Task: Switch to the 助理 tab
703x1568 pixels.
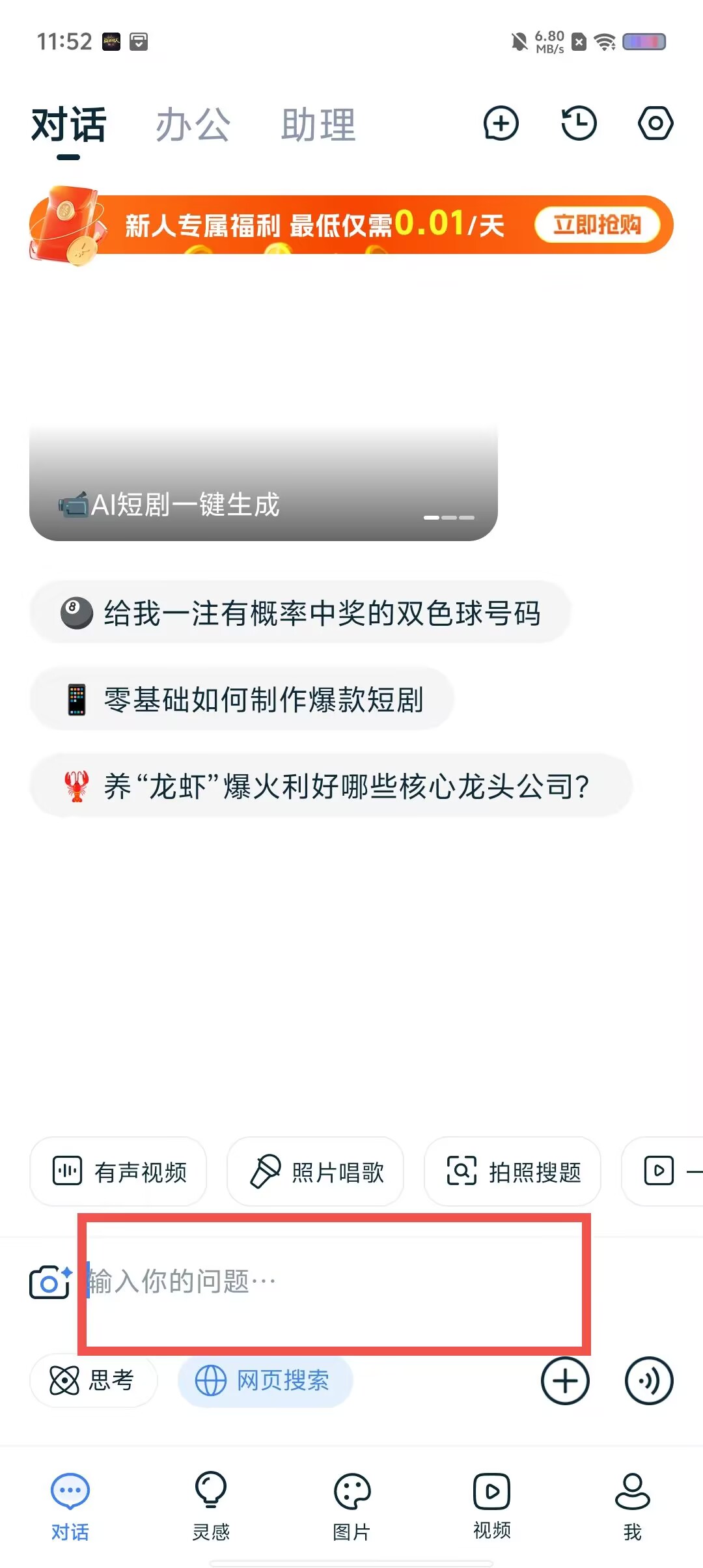Action: click(x=318, y=124)
